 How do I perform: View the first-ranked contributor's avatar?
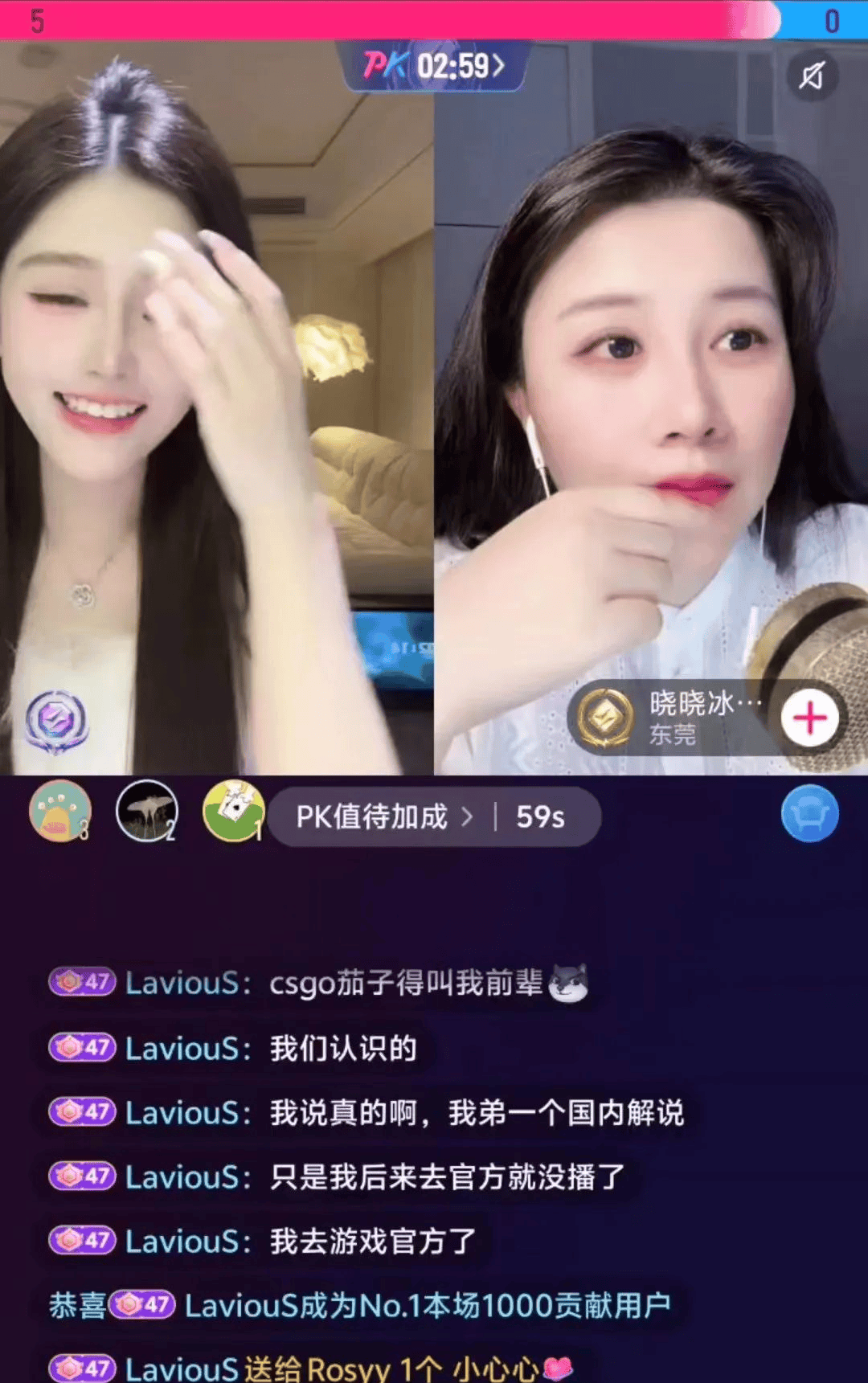[x=233, y=811]
